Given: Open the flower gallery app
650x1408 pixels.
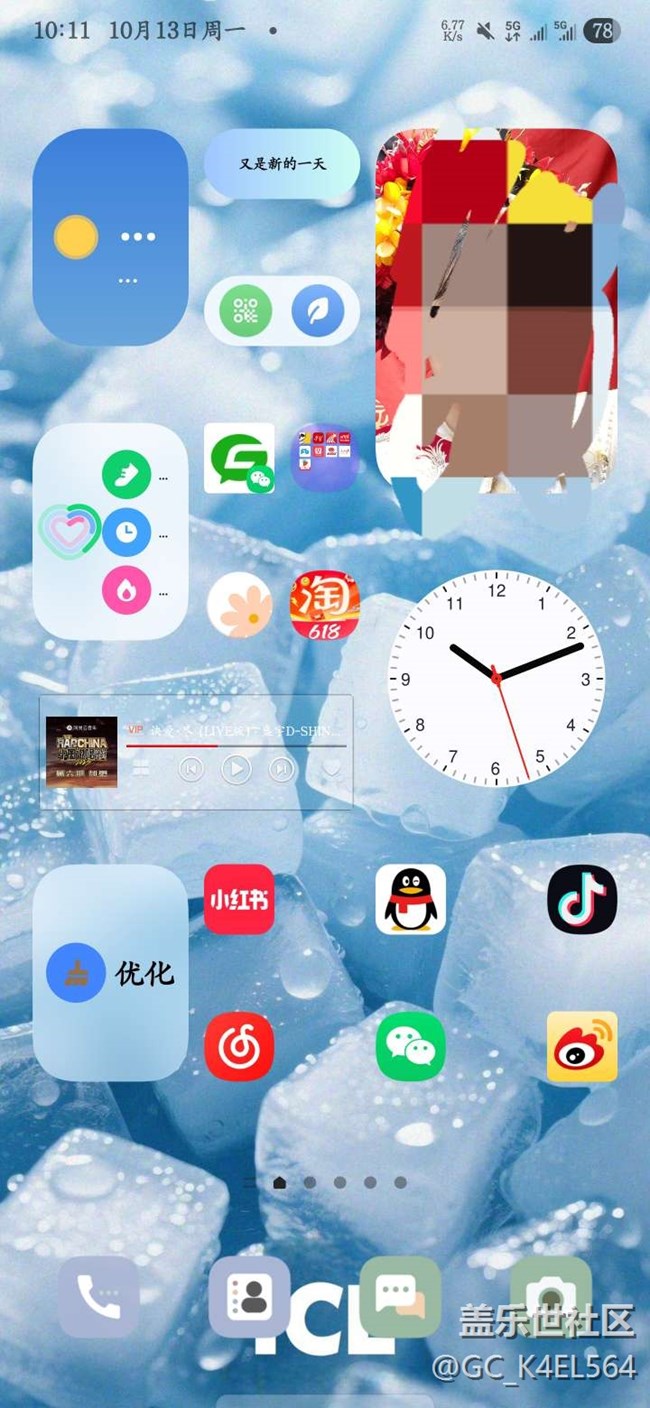Looking at the screenshot, I should click(x=240, y=605).
